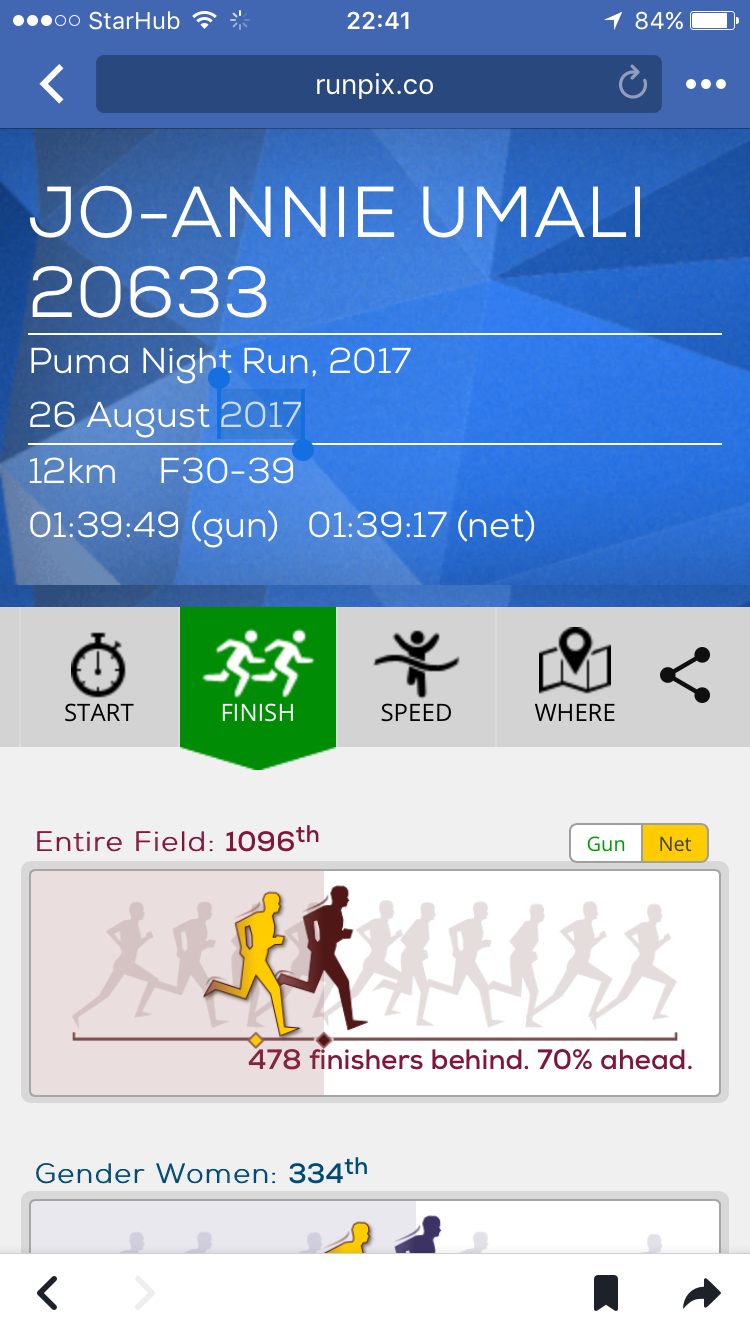Switch ranking to Gun time

(606, 844)
